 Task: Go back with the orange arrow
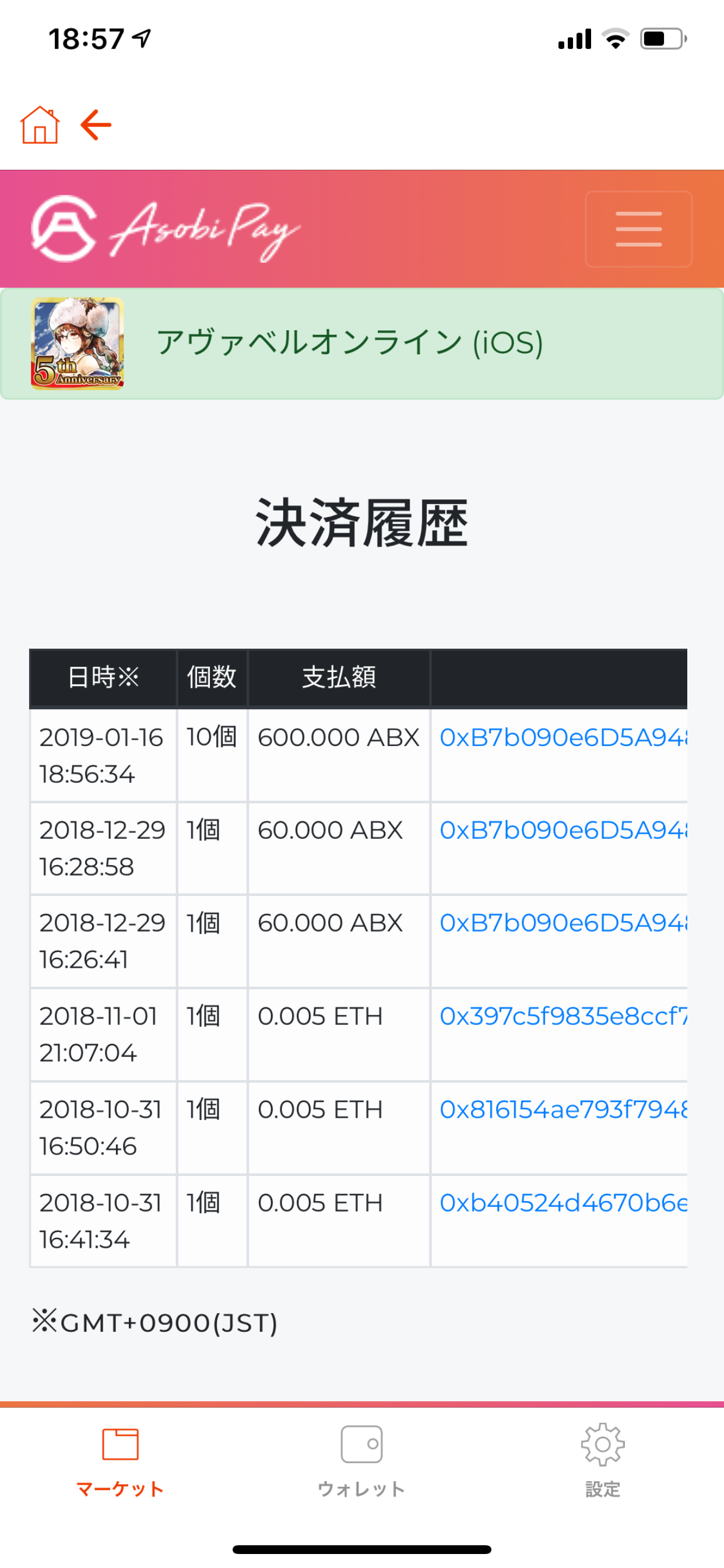(96, 125)
